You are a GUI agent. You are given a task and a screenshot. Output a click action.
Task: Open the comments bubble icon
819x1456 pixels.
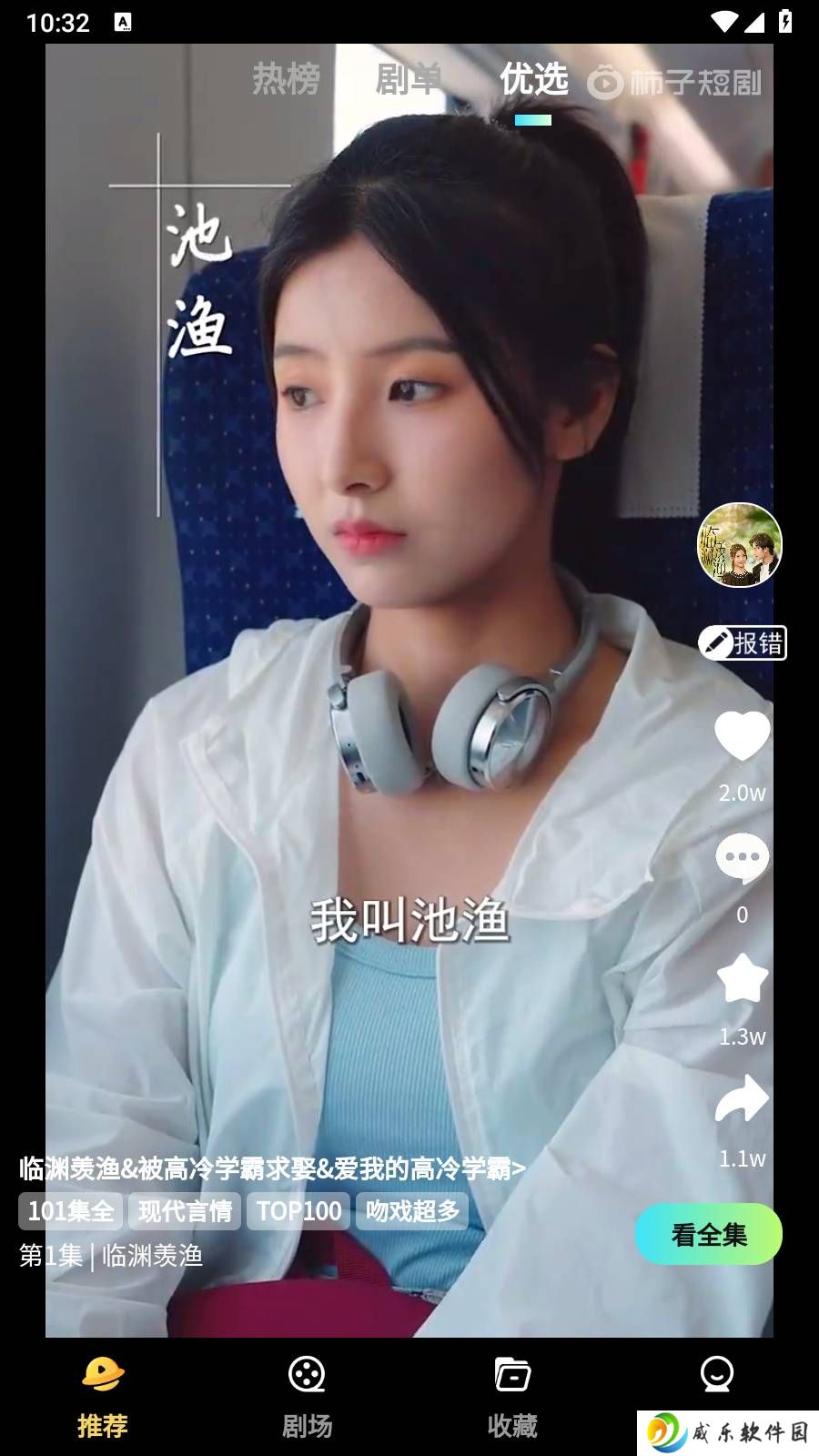[x=742, y=857]
